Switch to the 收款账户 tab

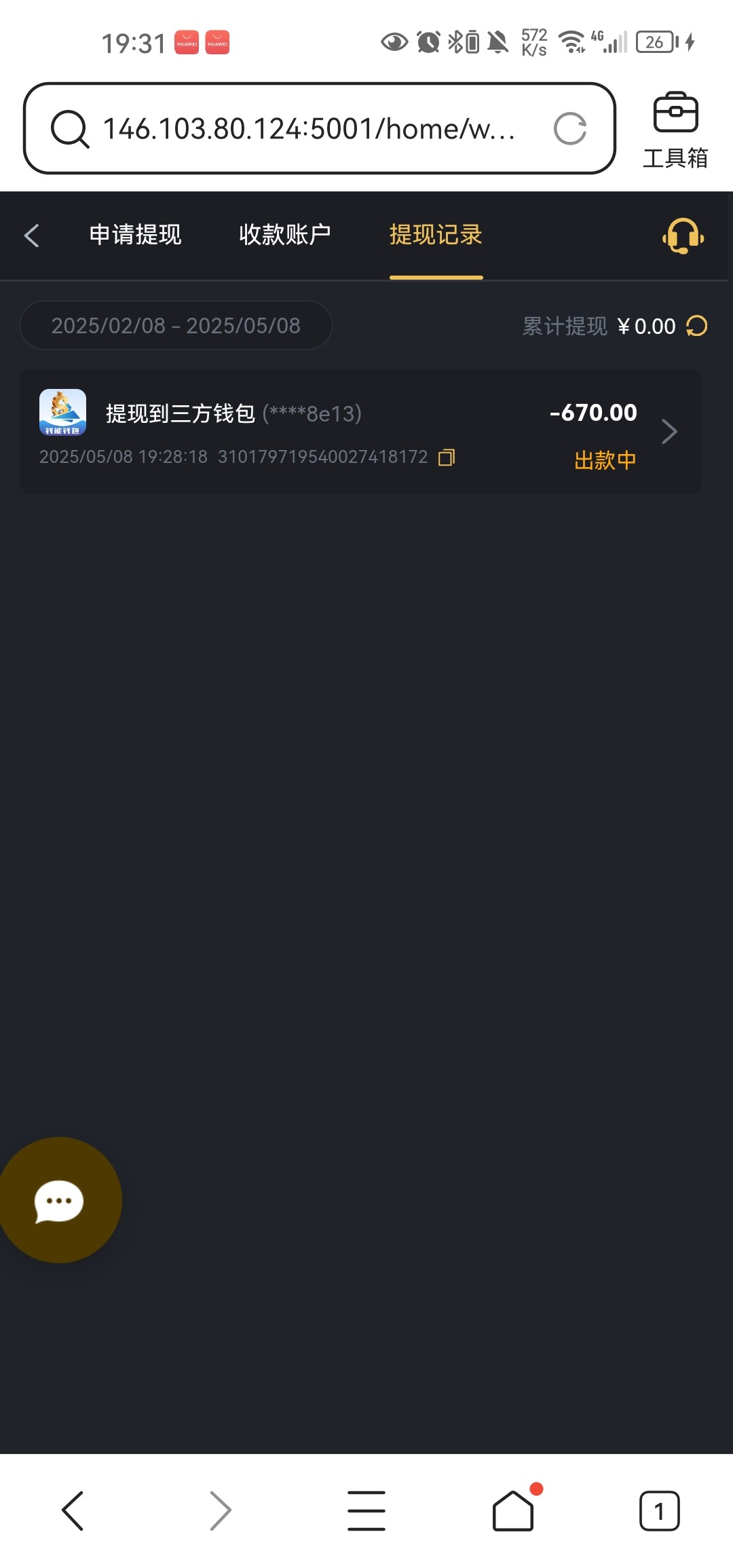tap(285, 235)
